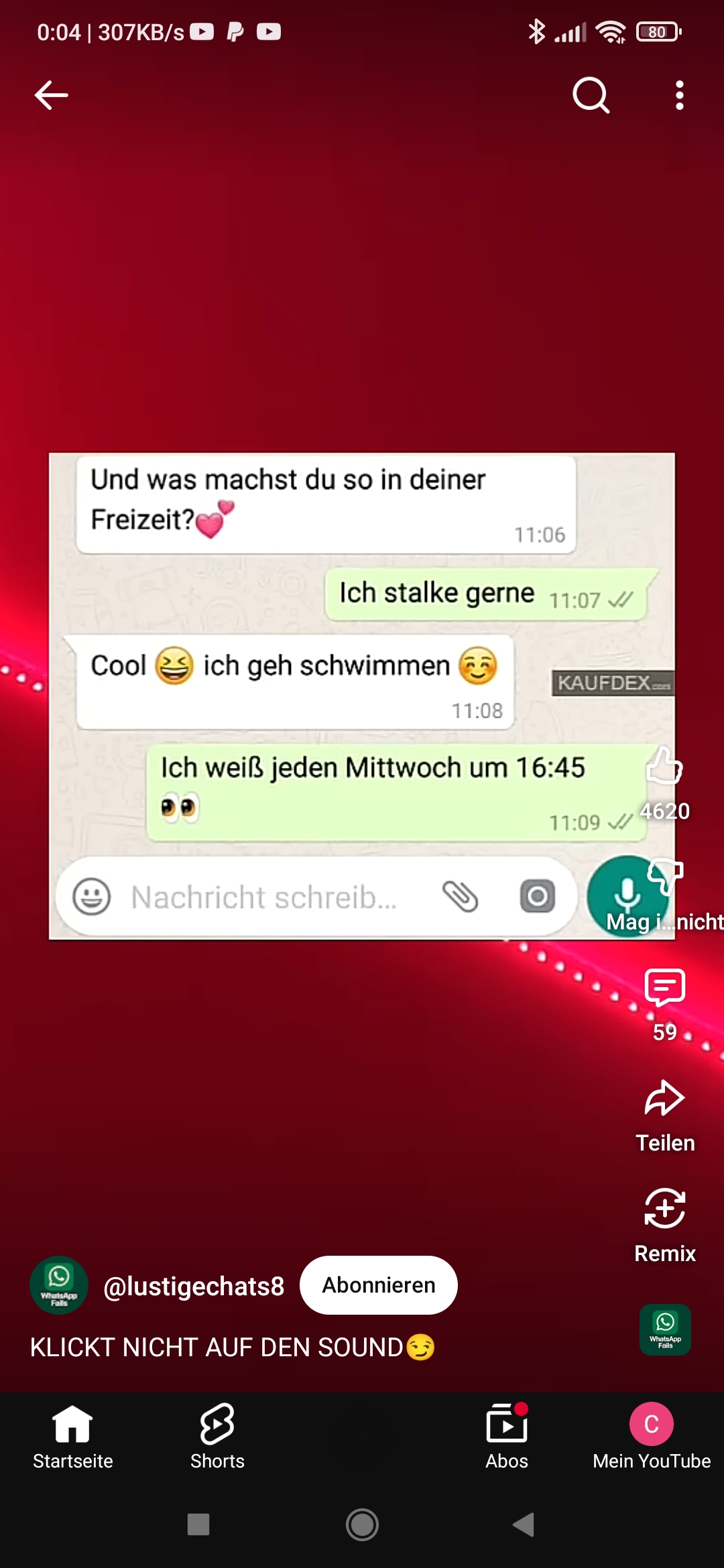Screen dimensions: 724x1568
Task: Switch to the Startseite tab
Action: (72, 1435)
